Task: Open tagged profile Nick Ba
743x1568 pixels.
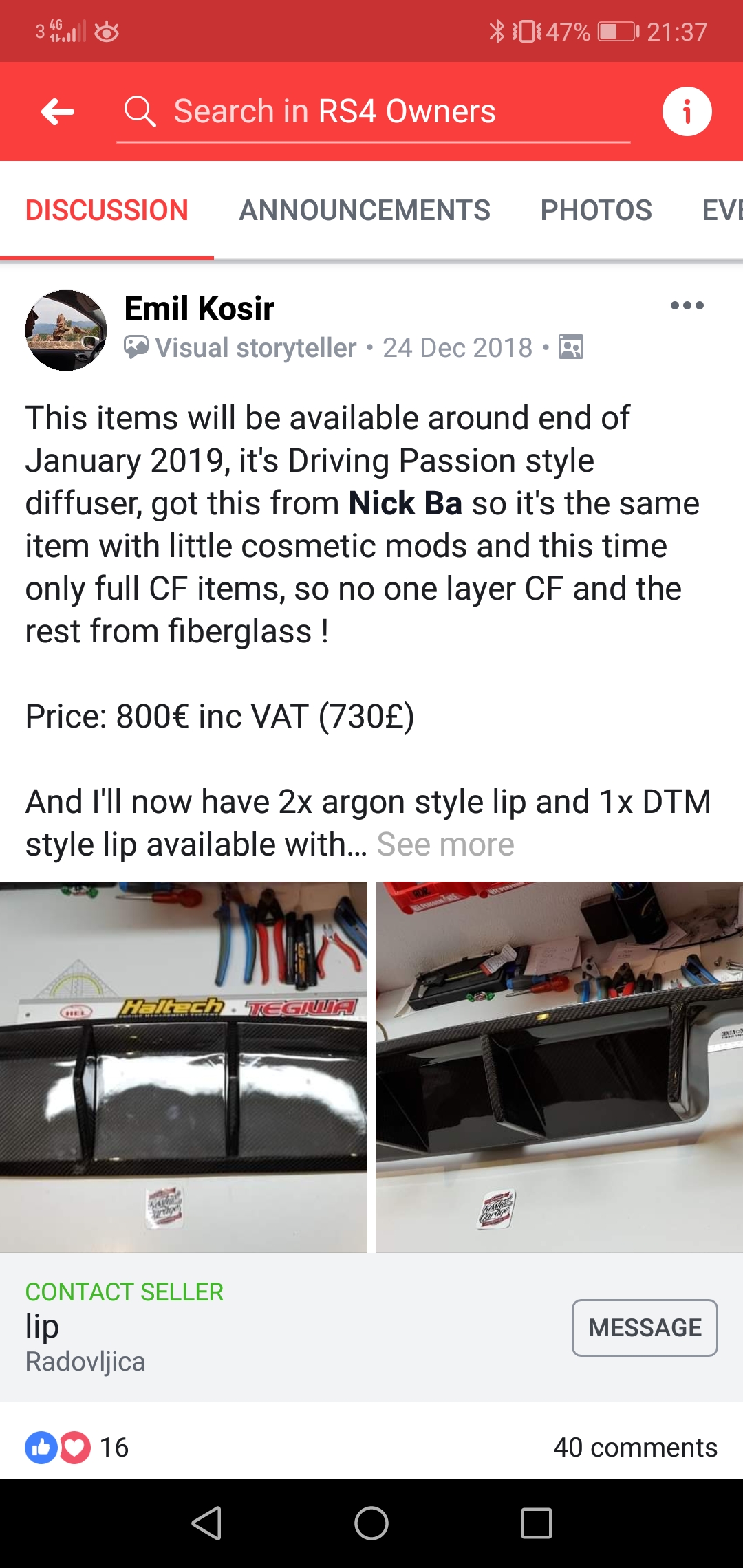Action: pyautogui.click(x=405, y=503)
